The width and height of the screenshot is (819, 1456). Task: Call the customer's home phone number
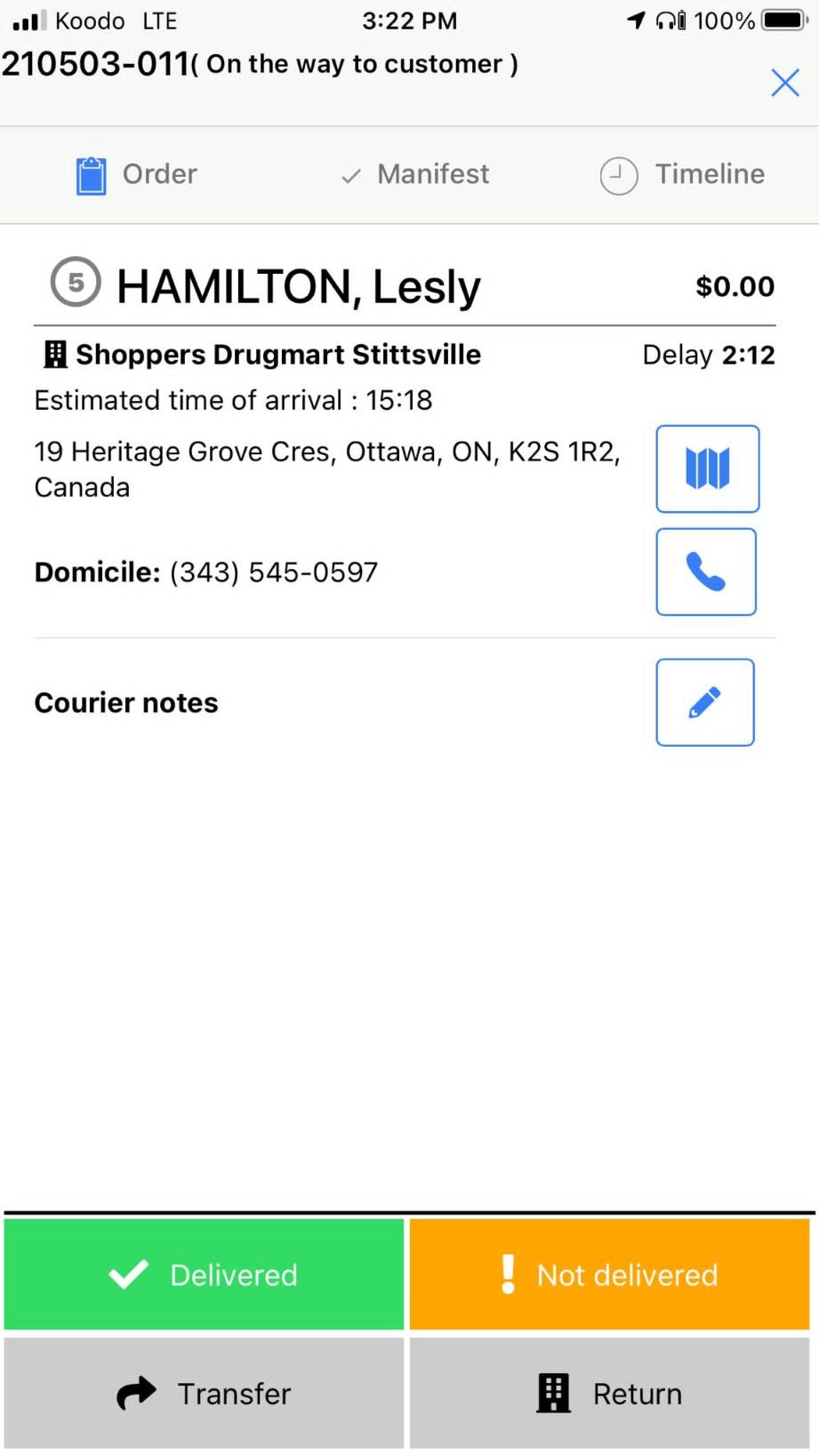pos(706,572)
